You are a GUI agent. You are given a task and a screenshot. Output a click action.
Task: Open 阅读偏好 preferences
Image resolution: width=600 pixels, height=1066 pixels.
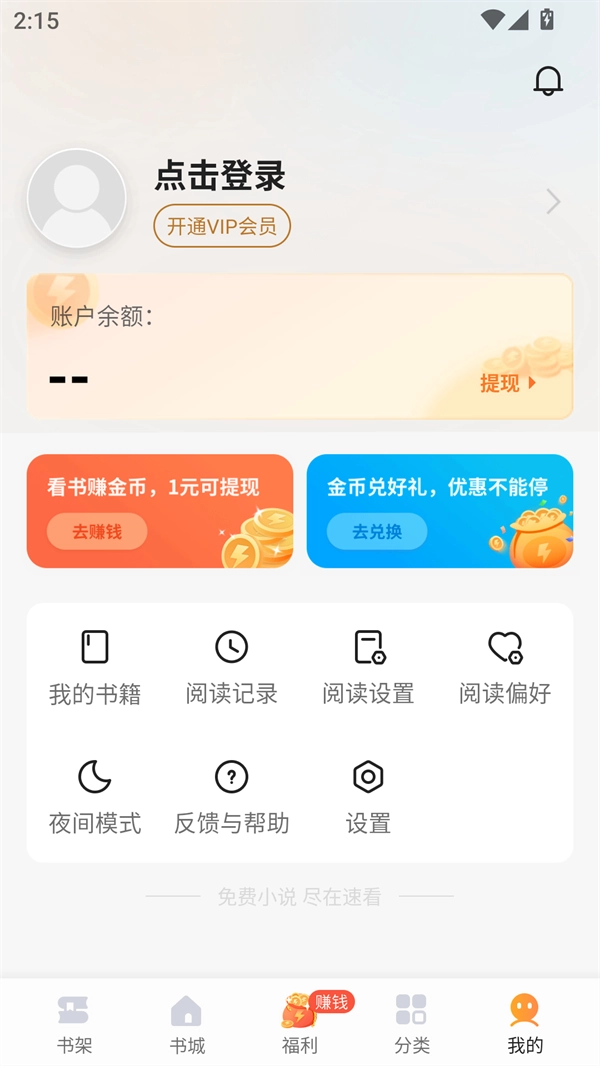coord(504,667)
